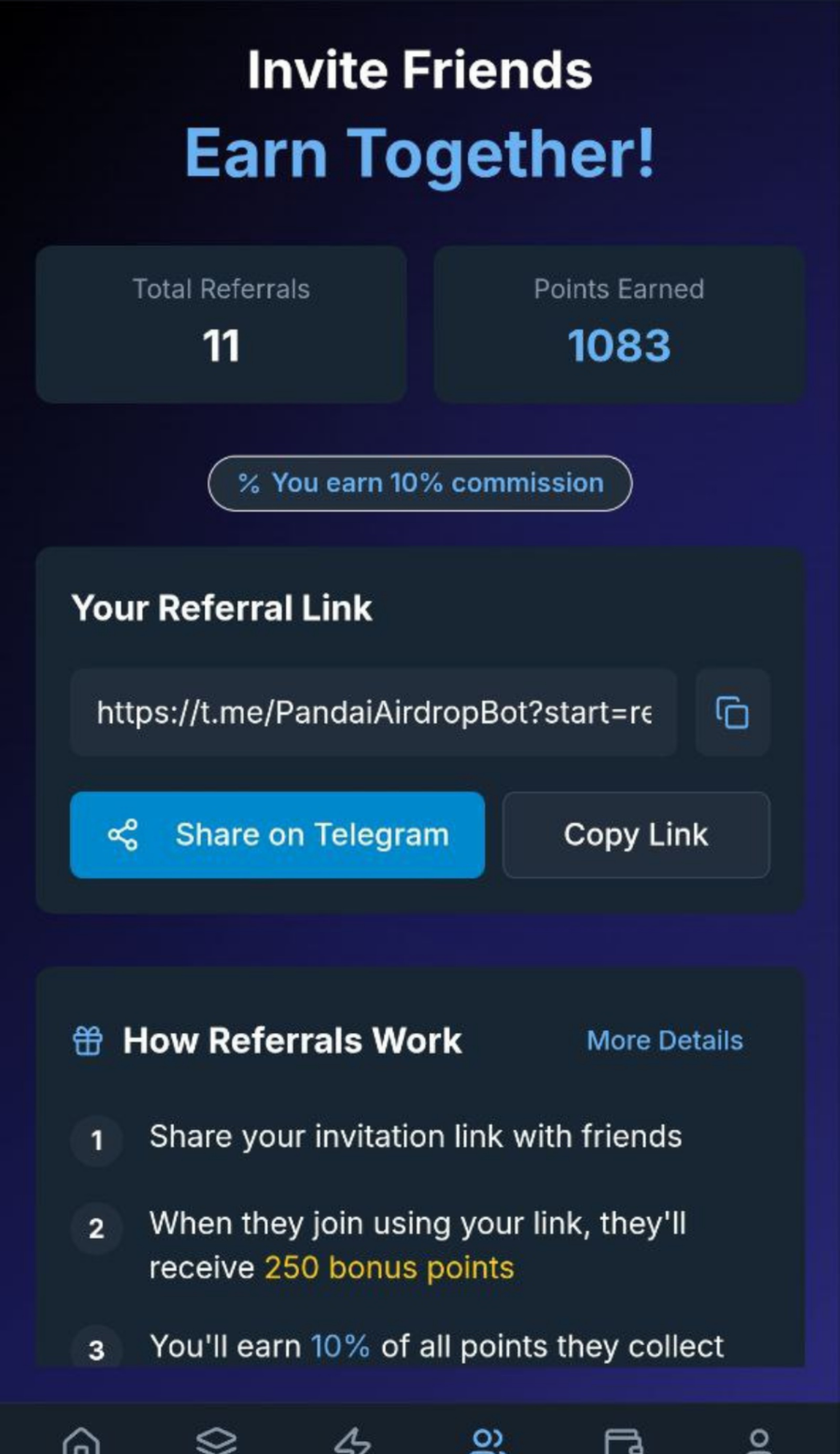Select the referral link text field
This screenshot has height=1454, width=840.
[x=374, y=713]
